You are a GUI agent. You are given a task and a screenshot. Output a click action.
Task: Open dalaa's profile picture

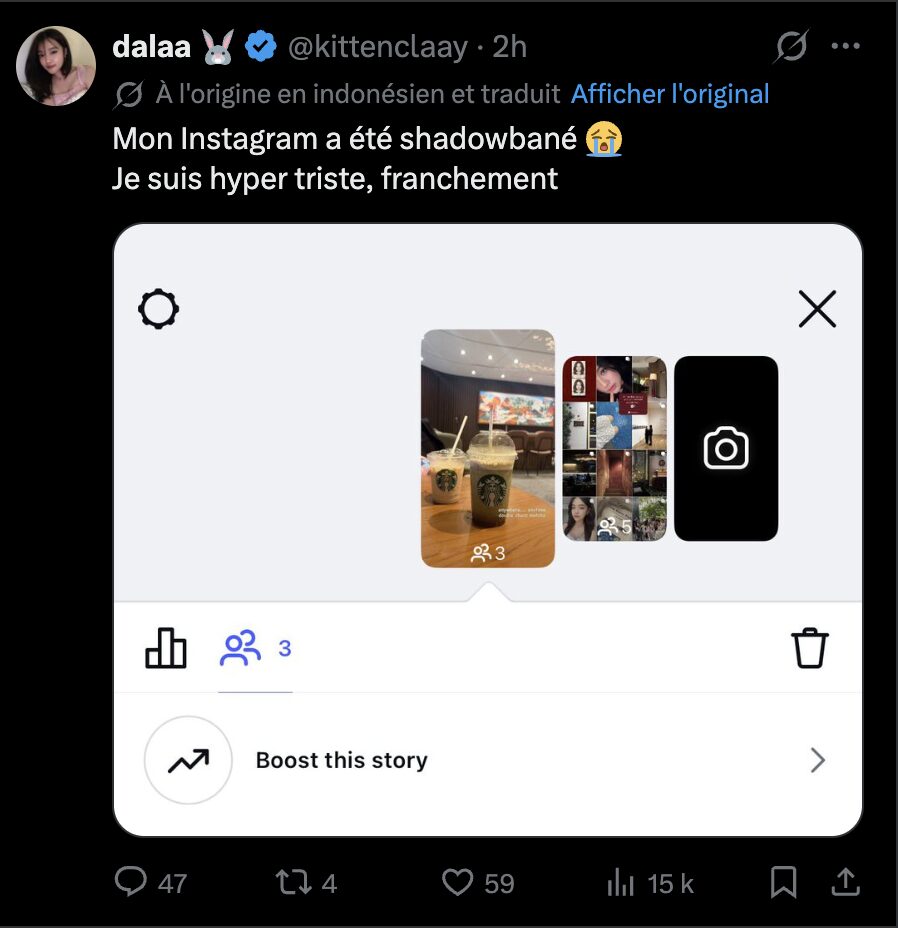pos(56,66)
